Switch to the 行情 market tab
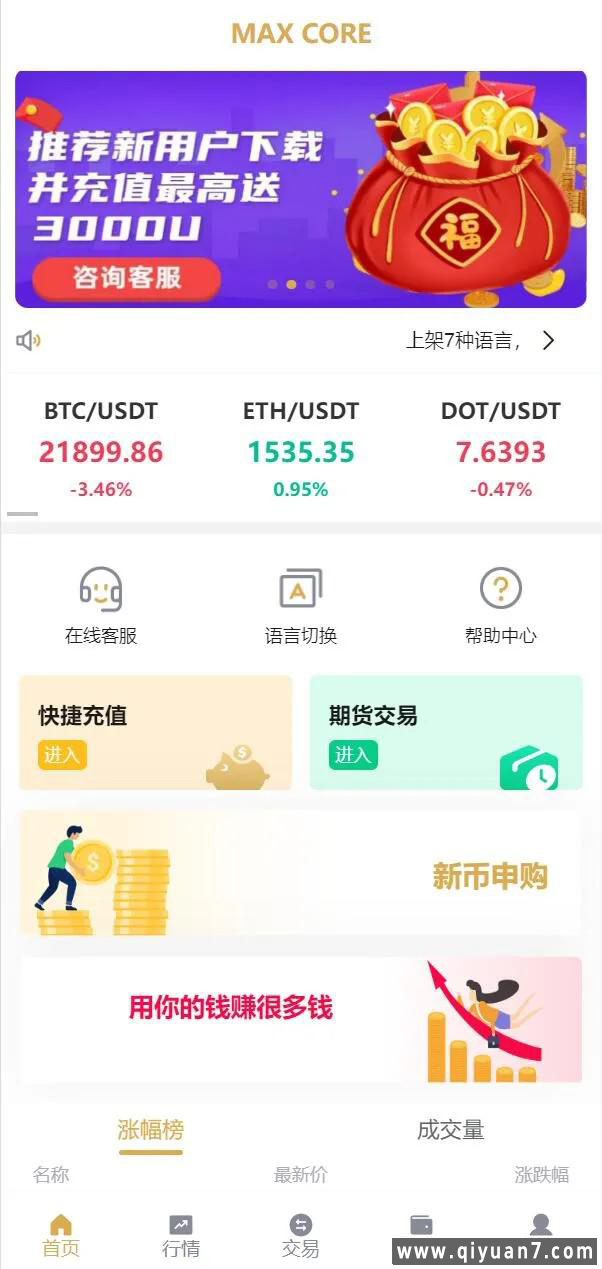 coord(181,1236)
